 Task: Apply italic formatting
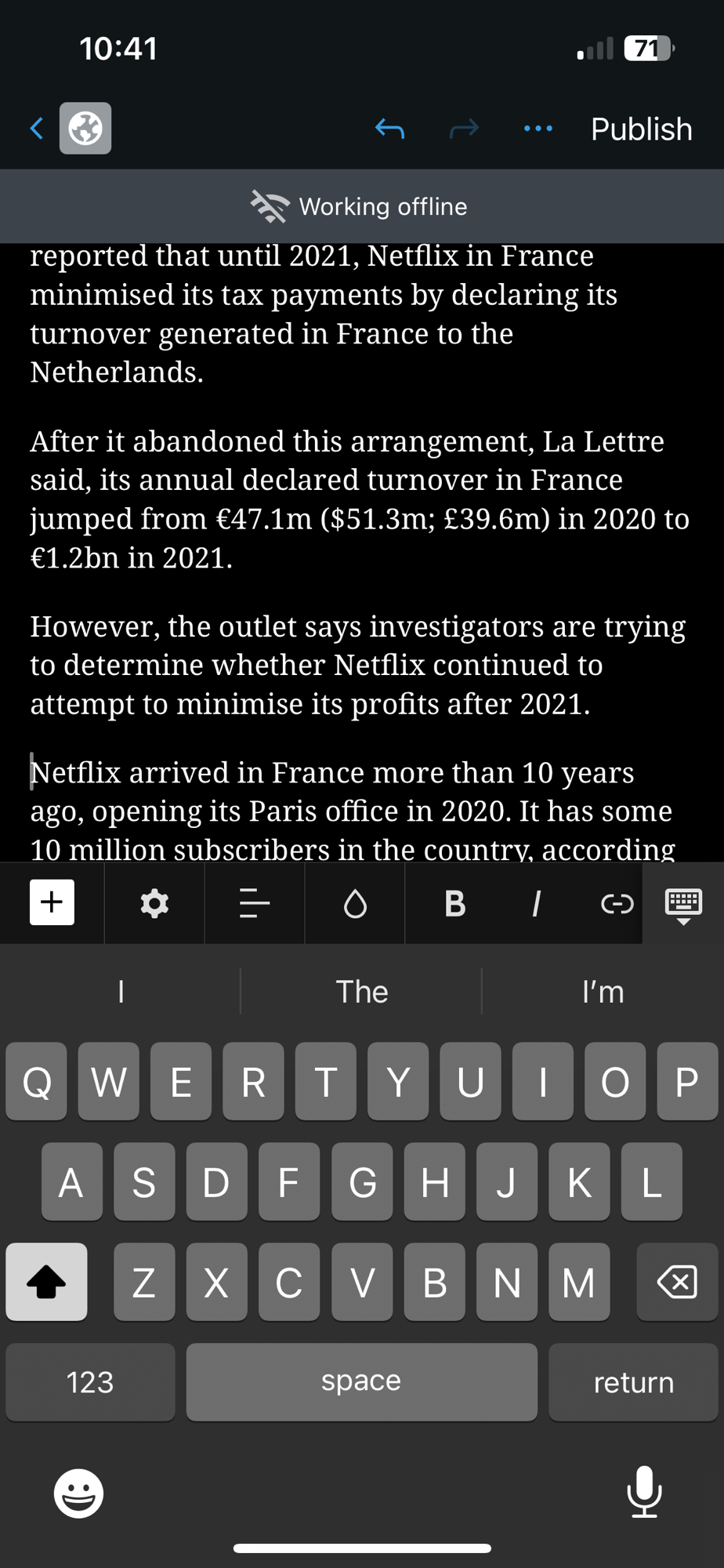[536, 904]
